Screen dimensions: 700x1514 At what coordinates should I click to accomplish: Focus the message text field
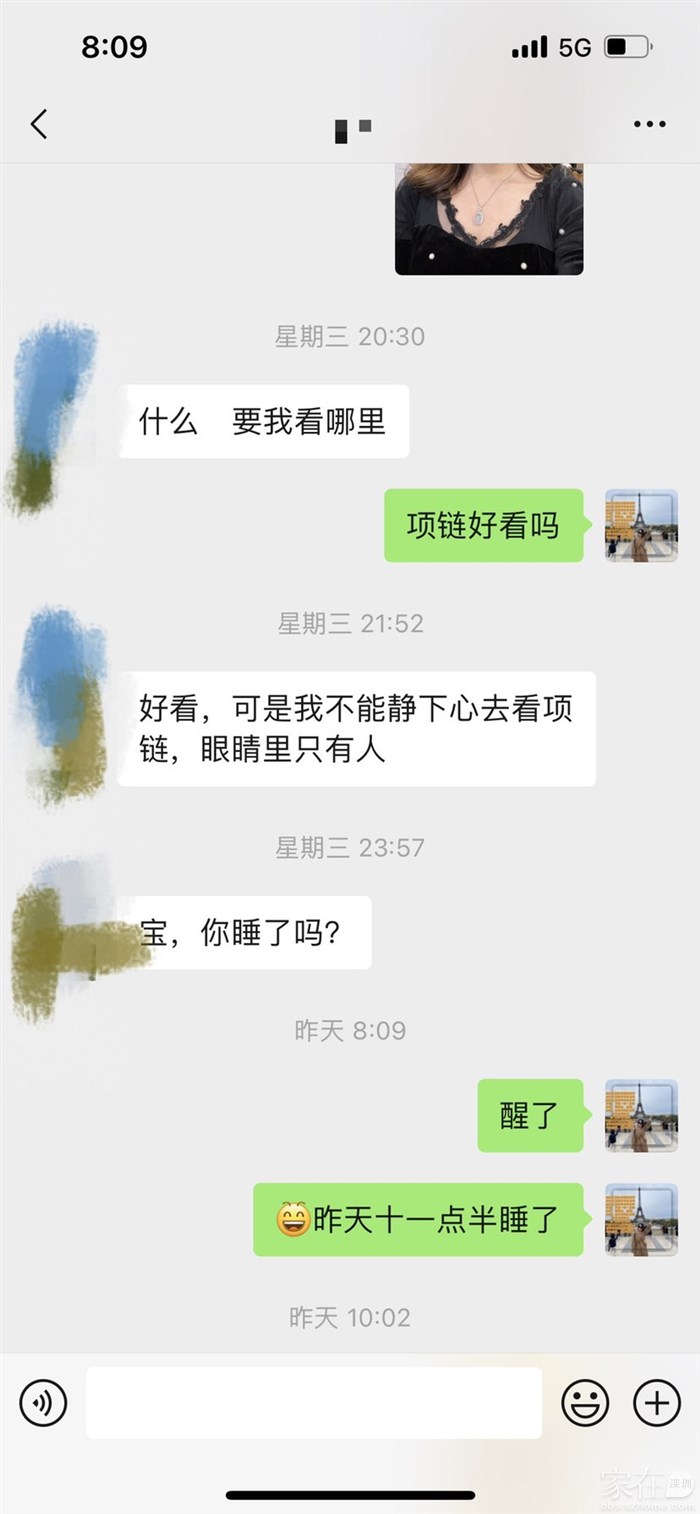coord(313,1403)
